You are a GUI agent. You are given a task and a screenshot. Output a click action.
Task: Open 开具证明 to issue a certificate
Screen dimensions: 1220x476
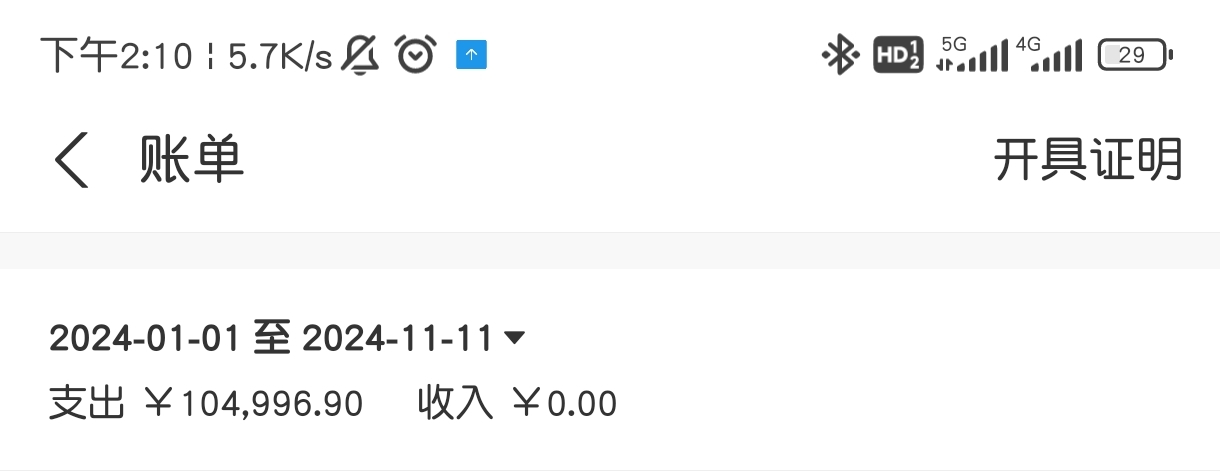tap(1087, 160)
